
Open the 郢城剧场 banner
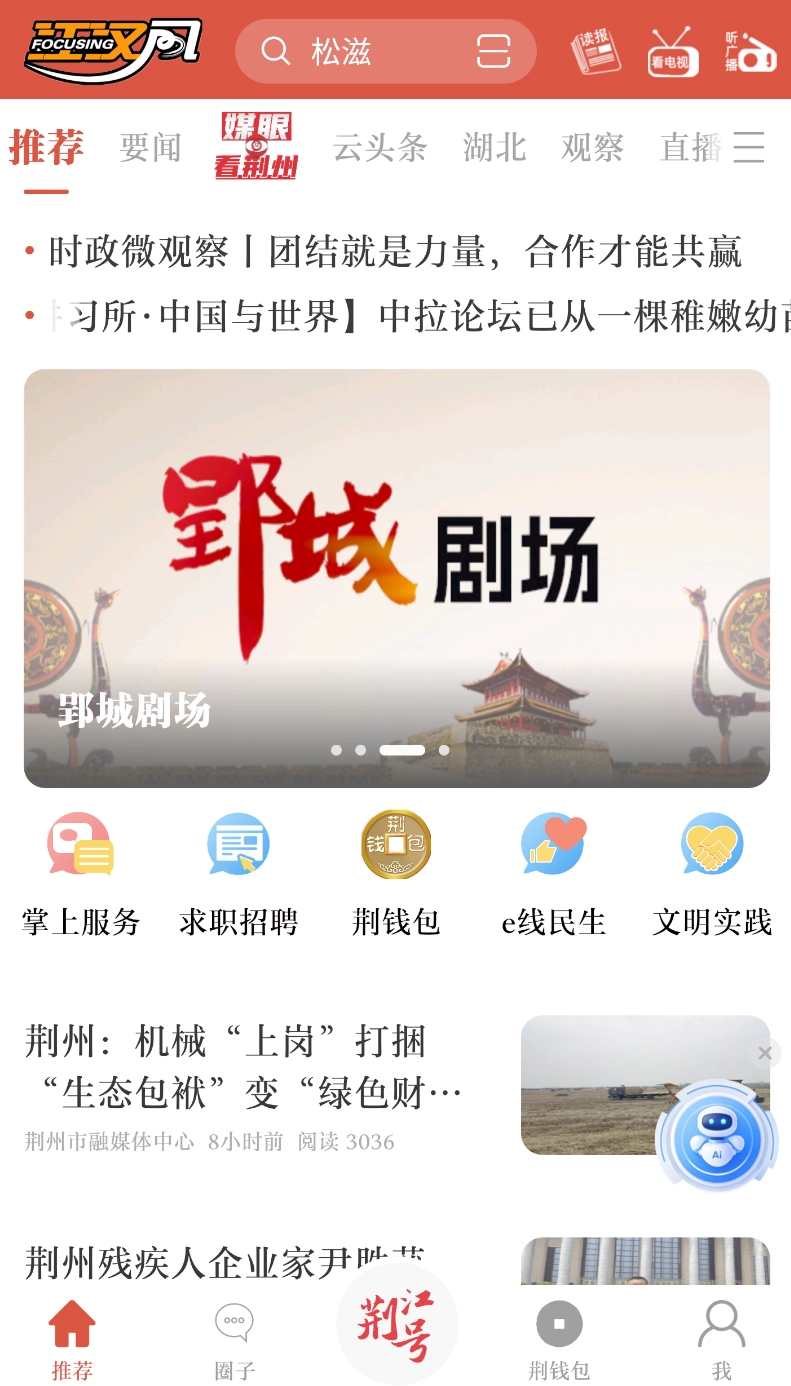pyautogui.click(x=397, y=578)
